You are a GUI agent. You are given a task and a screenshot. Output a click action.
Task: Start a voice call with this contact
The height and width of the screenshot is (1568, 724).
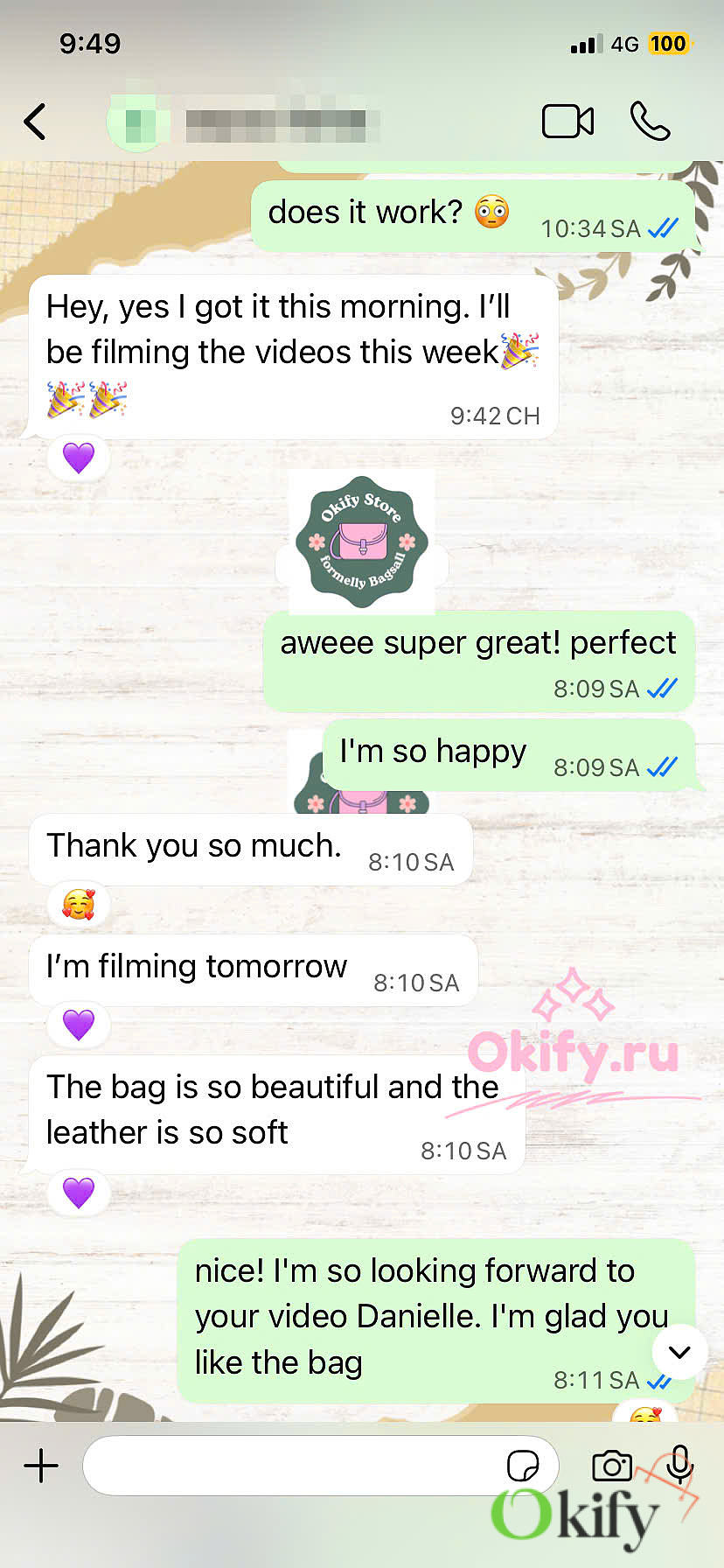point(650,122)
